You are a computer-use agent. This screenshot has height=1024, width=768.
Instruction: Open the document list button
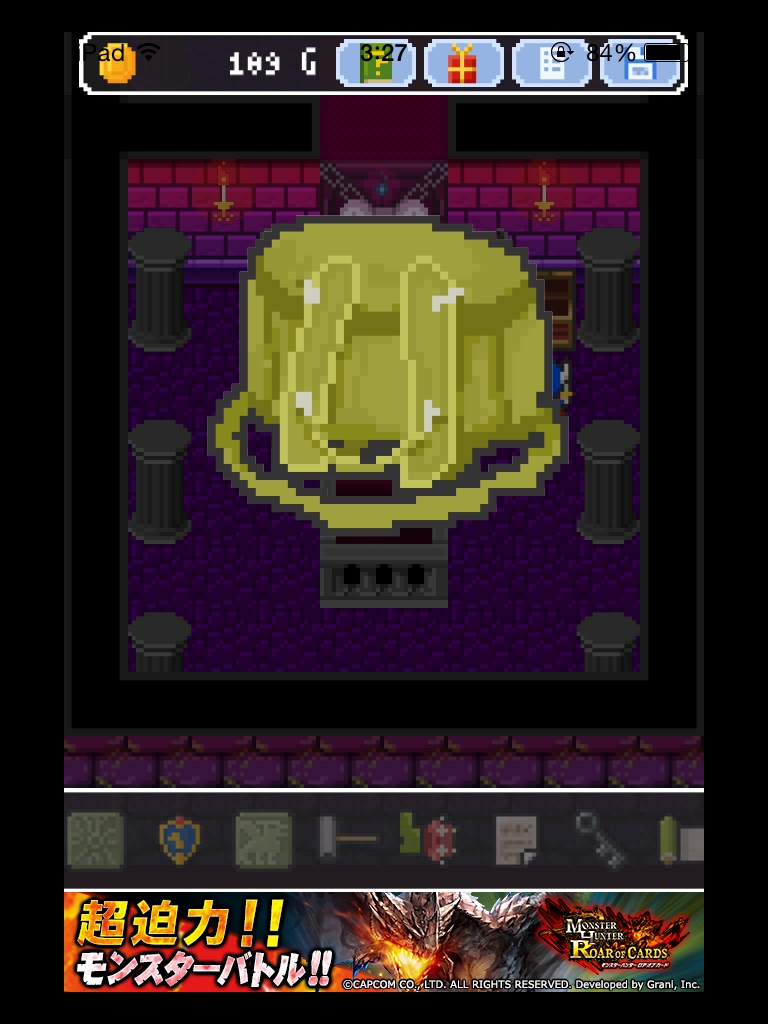(552, 64)
